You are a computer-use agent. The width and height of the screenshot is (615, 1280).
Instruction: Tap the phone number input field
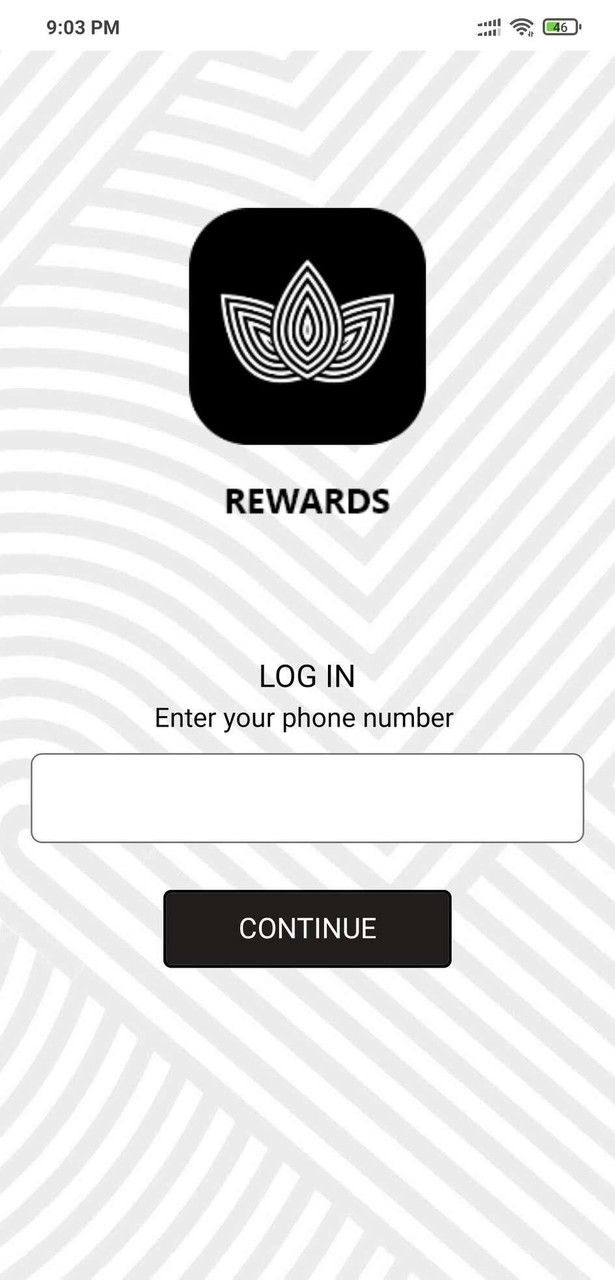(307, 798)
